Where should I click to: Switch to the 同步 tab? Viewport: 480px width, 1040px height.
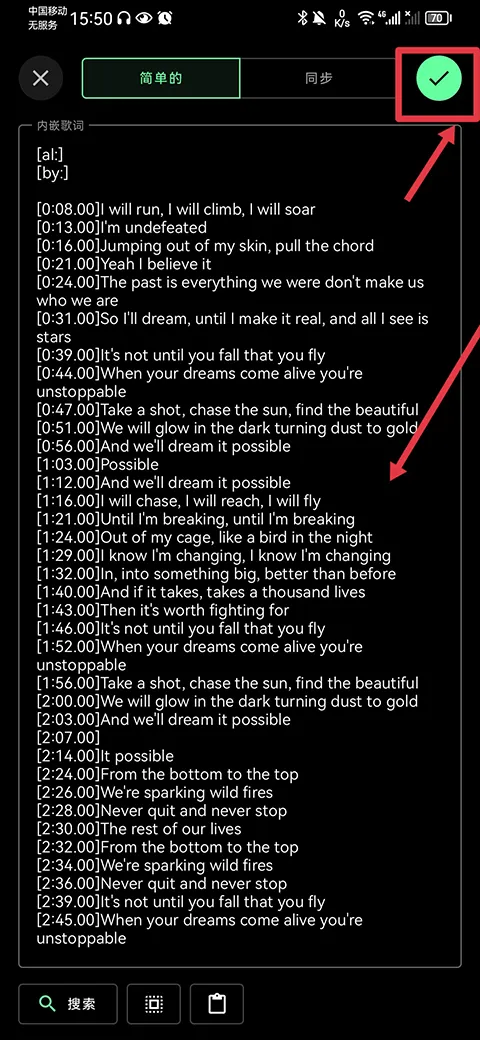pyautogui.click(x=319, y=78)
